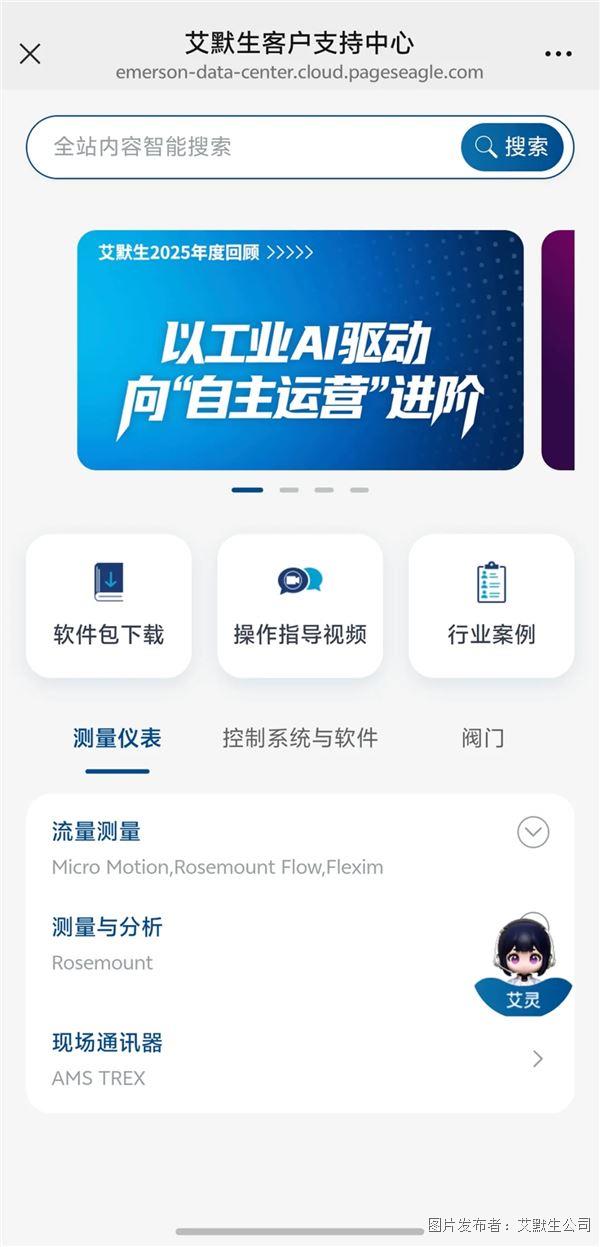Image resolution: width=600 pixels, height=1247 pixels.
Task: Tap the blue 搜索 button
Action: pyautogui.click(x=512, y=147)
